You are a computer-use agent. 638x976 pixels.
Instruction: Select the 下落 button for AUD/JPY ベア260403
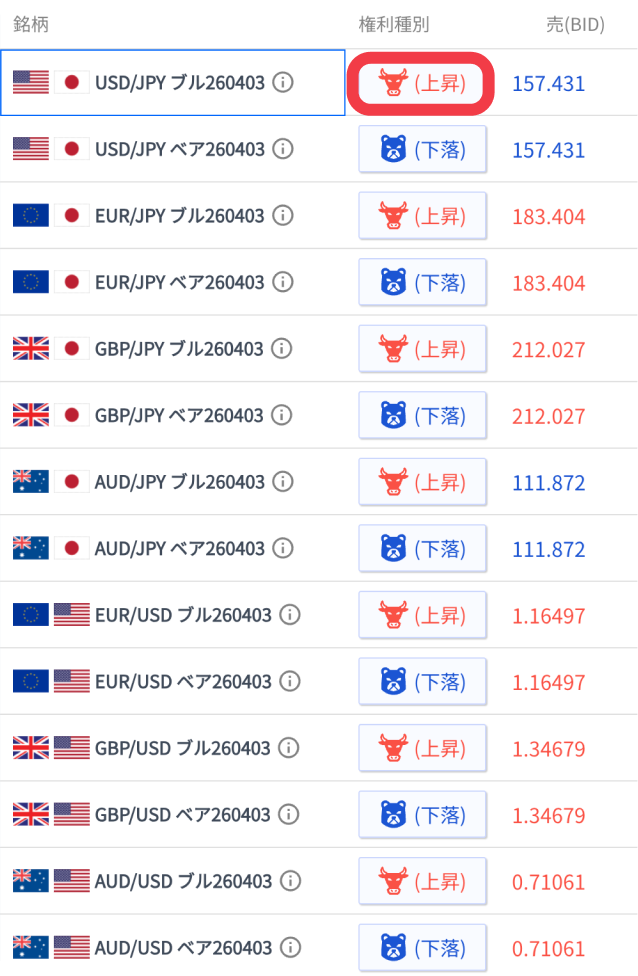422,548
